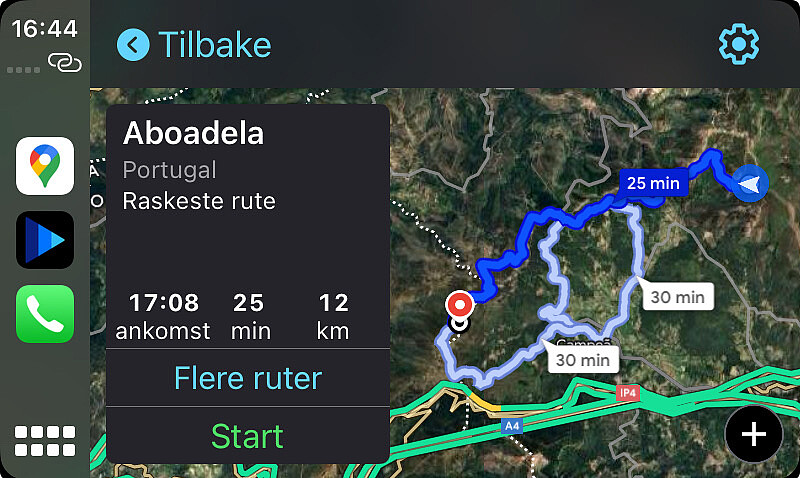Select the upper 30 min alternative route
Screen dimensions: 800x478
pos(677,297)
